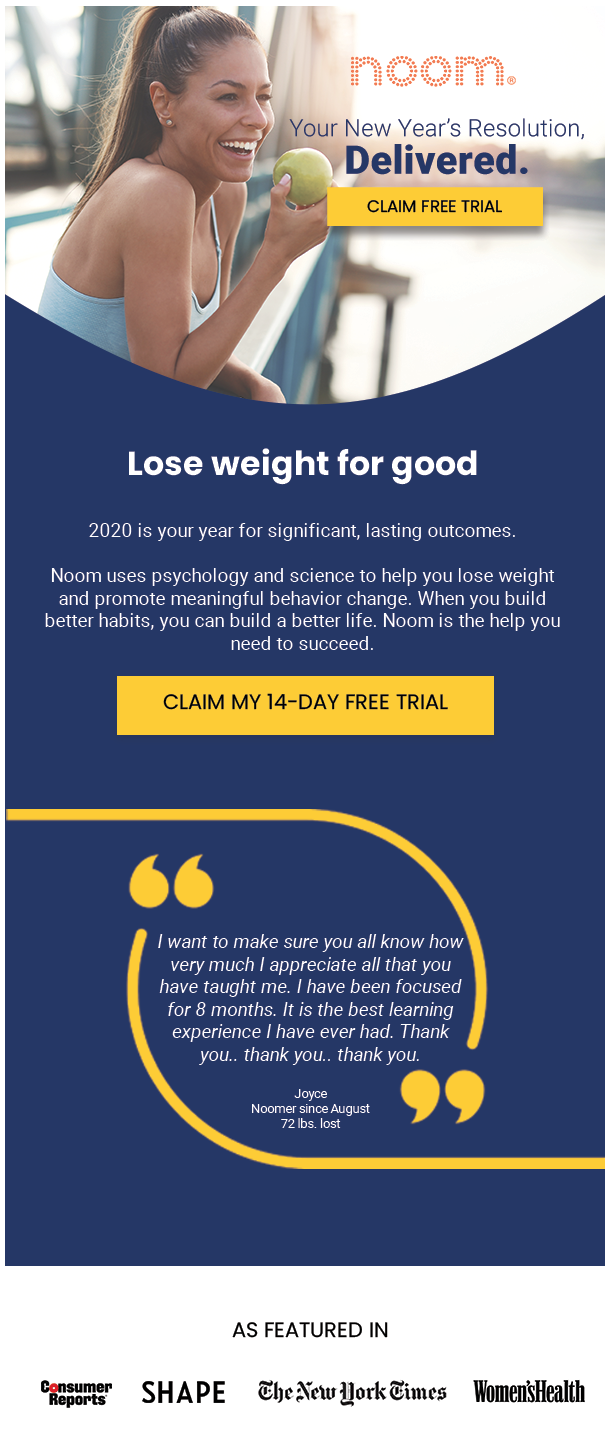The width and height of the screenshot is (610, 1437).
Task: Tap the Claim Free Trial button
Action: click(x=434, y=207)
